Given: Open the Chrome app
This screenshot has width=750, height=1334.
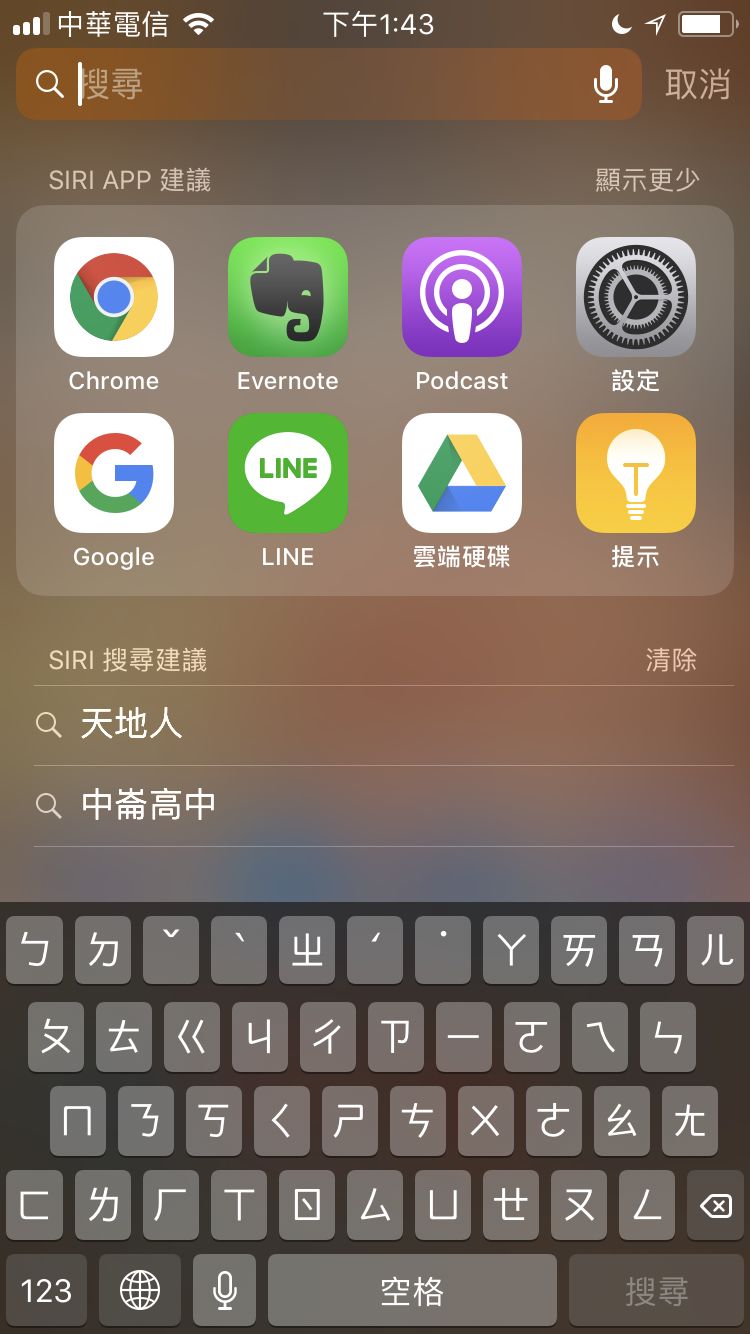Looking at the screenshot, I should [114, 297].
